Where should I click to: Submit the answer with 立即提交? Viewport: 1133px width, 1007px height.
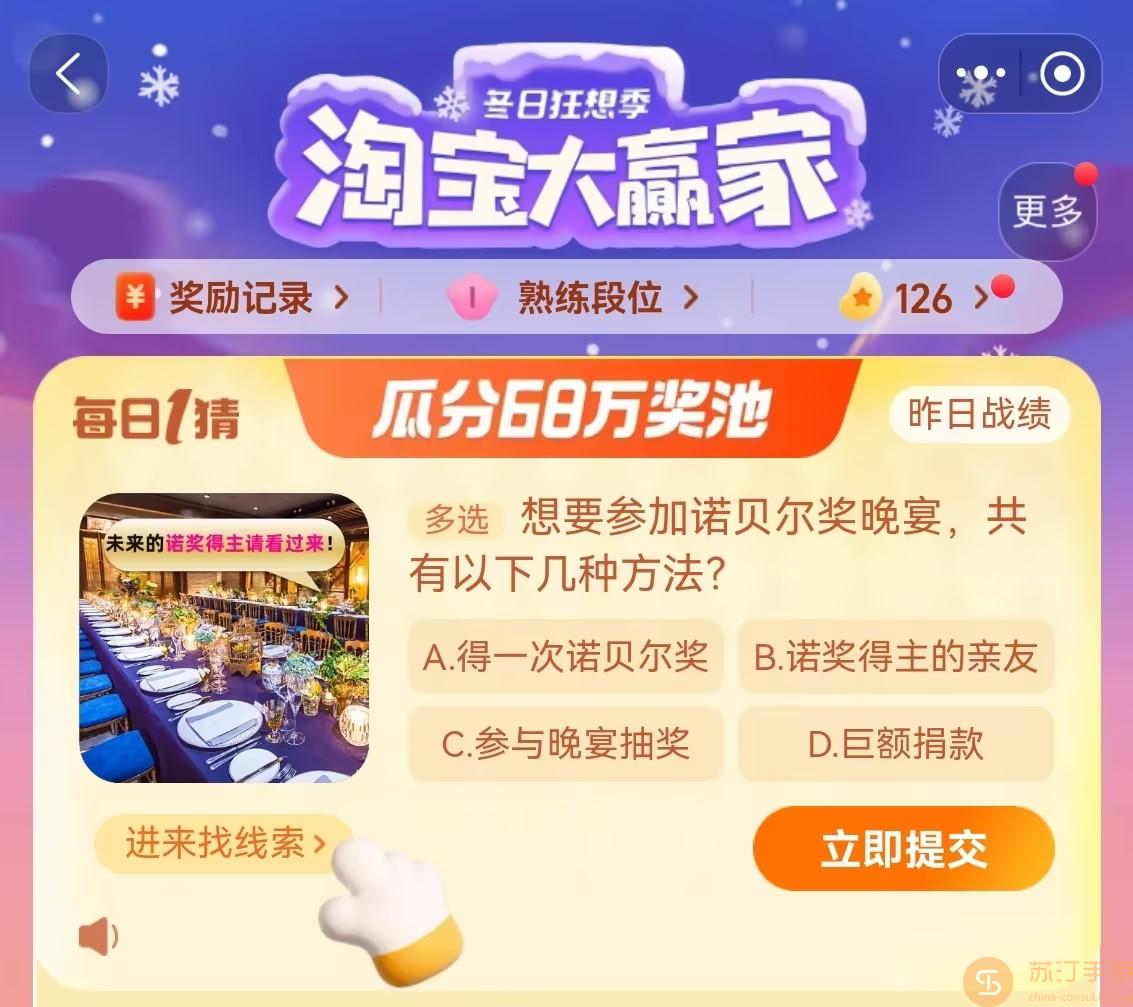click(903, 849)
